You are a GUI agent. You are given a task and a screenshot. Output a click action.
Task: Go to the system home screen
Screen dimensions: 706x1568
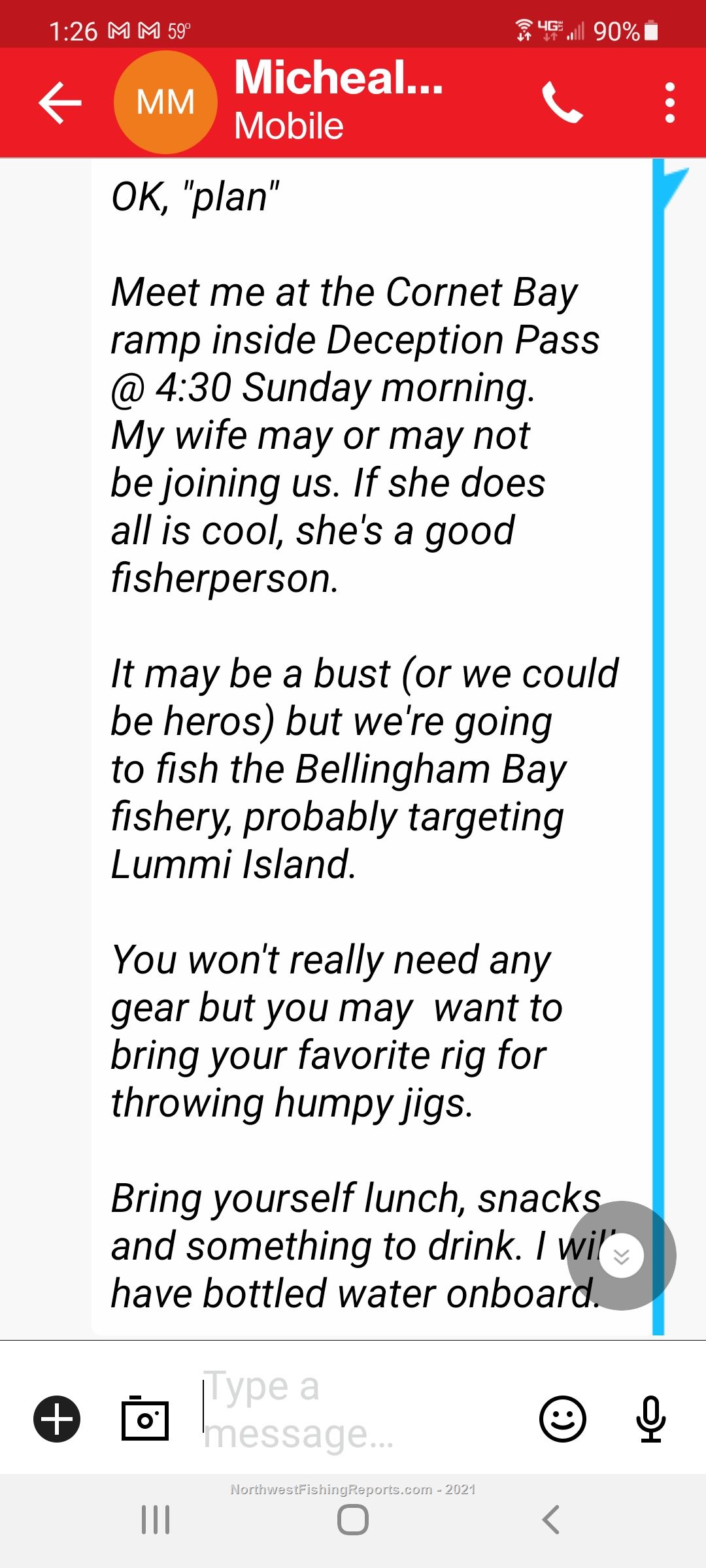point(353,1520)
